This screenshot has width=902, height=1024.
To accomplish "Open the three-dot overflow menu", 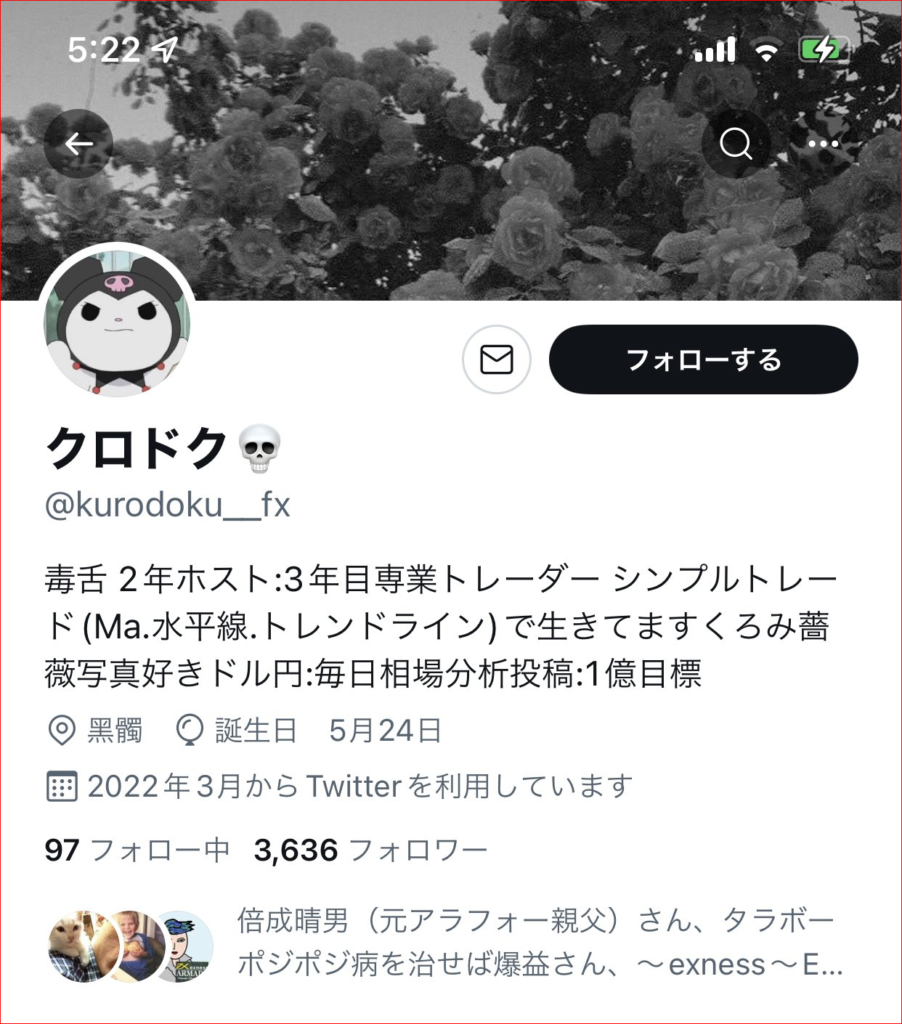I will 824,144.
